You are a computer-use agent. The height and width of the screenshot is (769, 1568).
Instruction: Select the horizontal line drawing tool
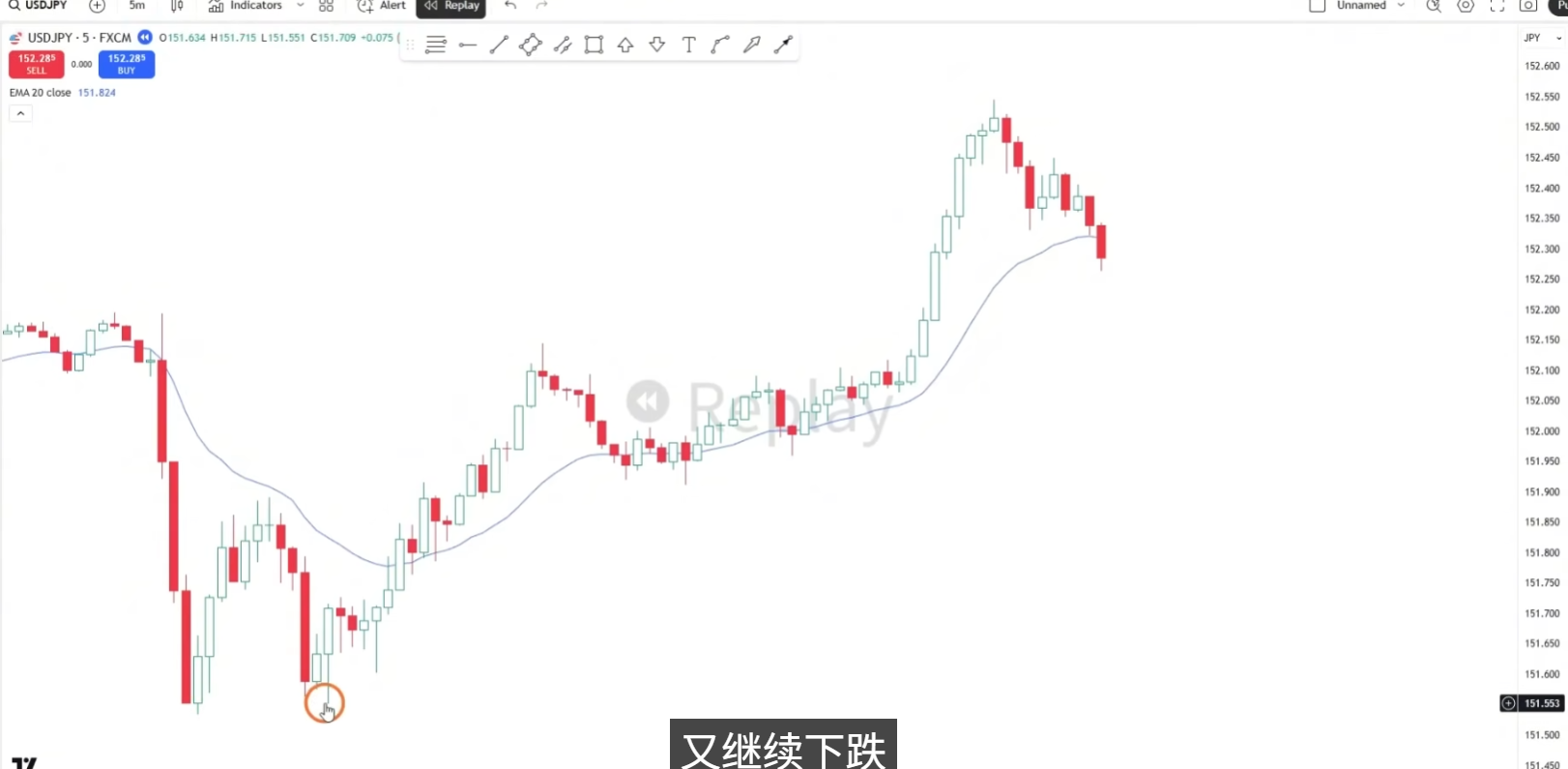(x=468, y=44)
